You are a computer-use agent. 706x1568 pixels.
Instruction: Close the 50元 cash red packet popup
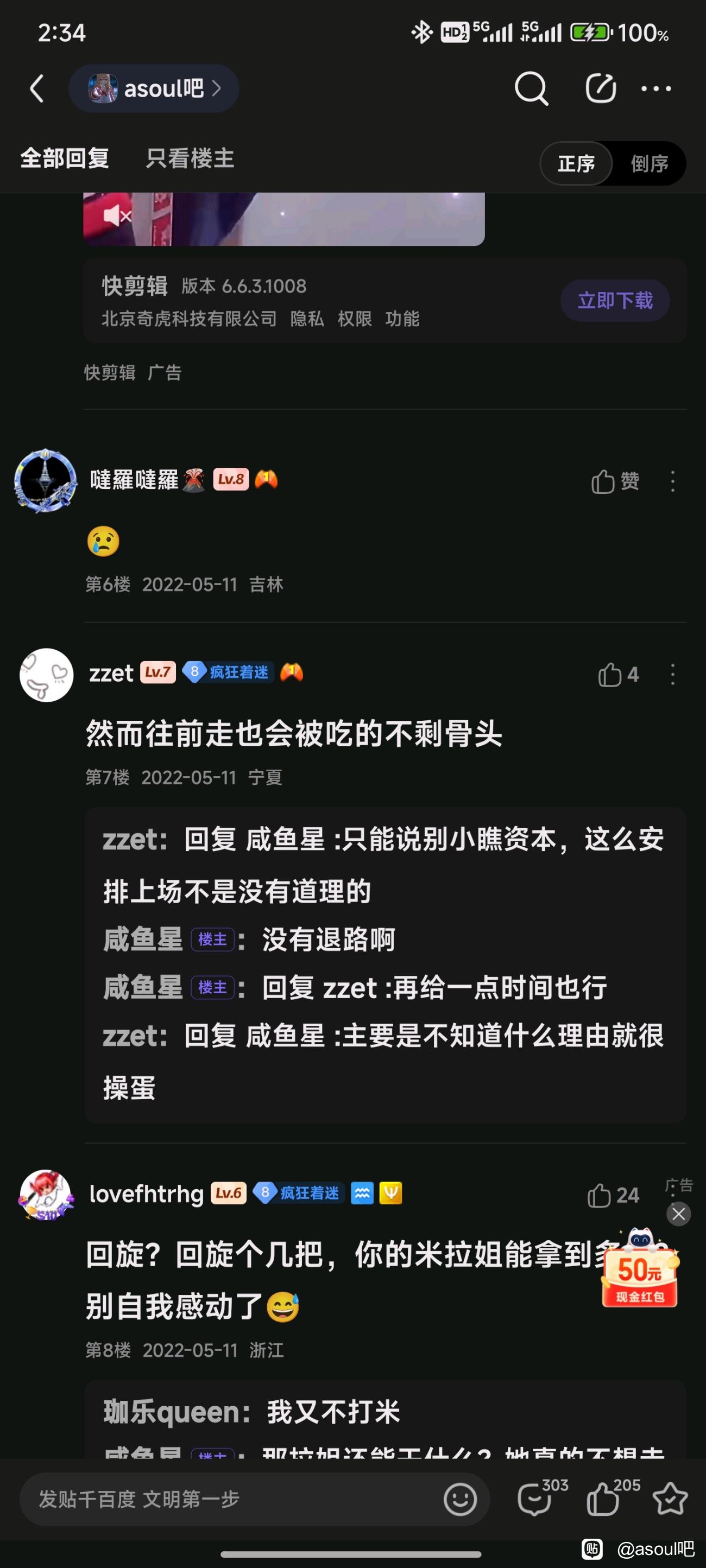(x=679, y=1214)
